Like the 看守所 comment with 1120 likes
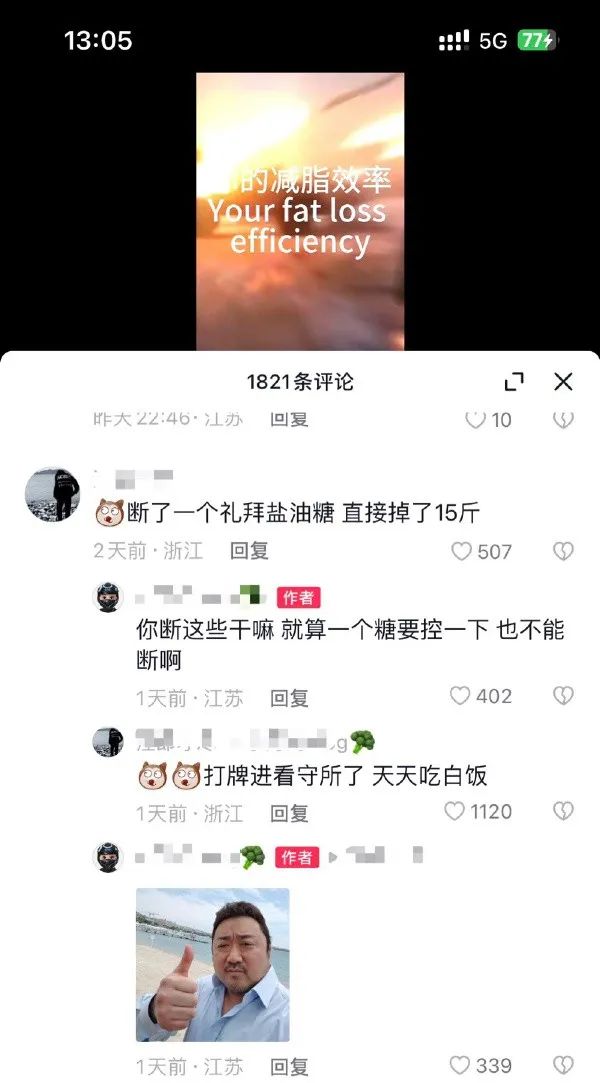 [455, 811]
